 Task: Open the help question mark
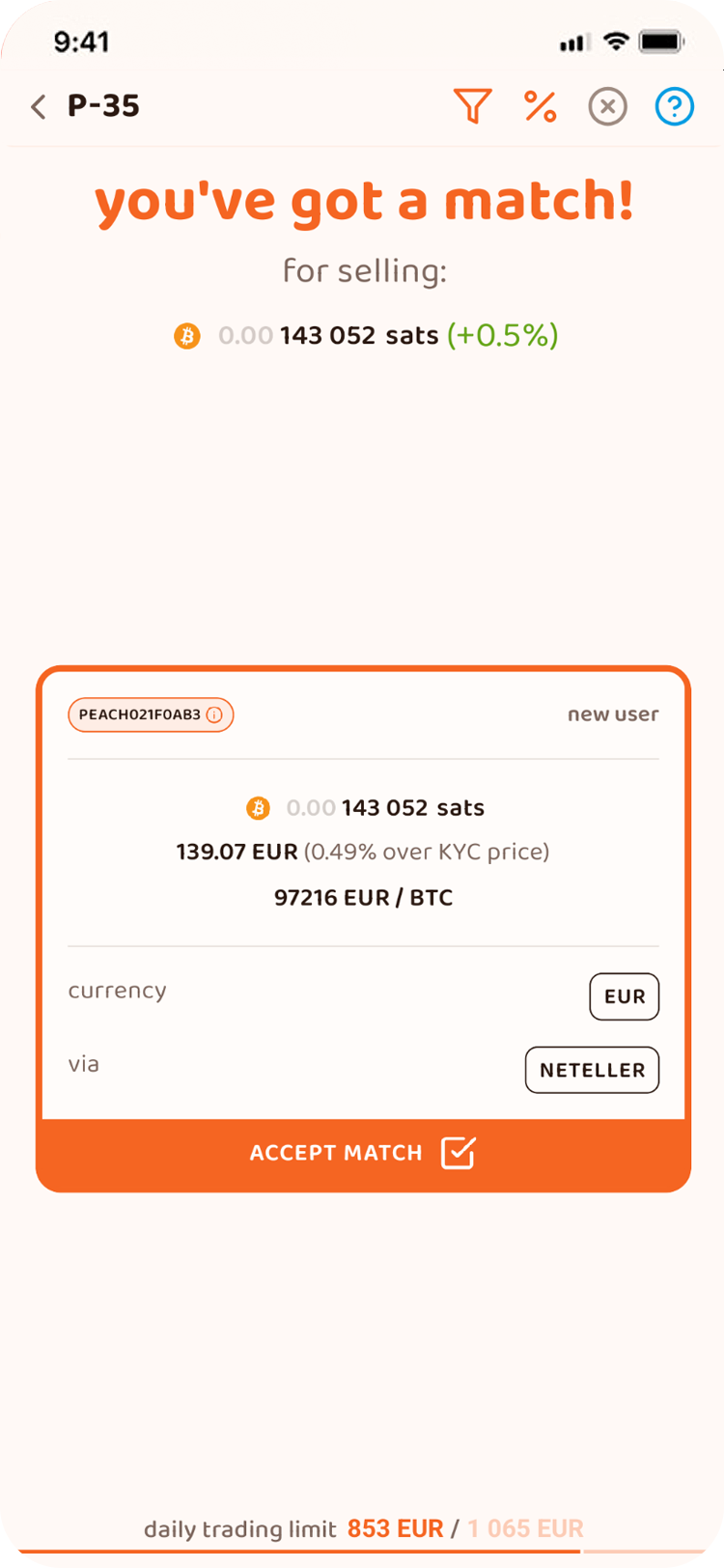coord(675,106)
